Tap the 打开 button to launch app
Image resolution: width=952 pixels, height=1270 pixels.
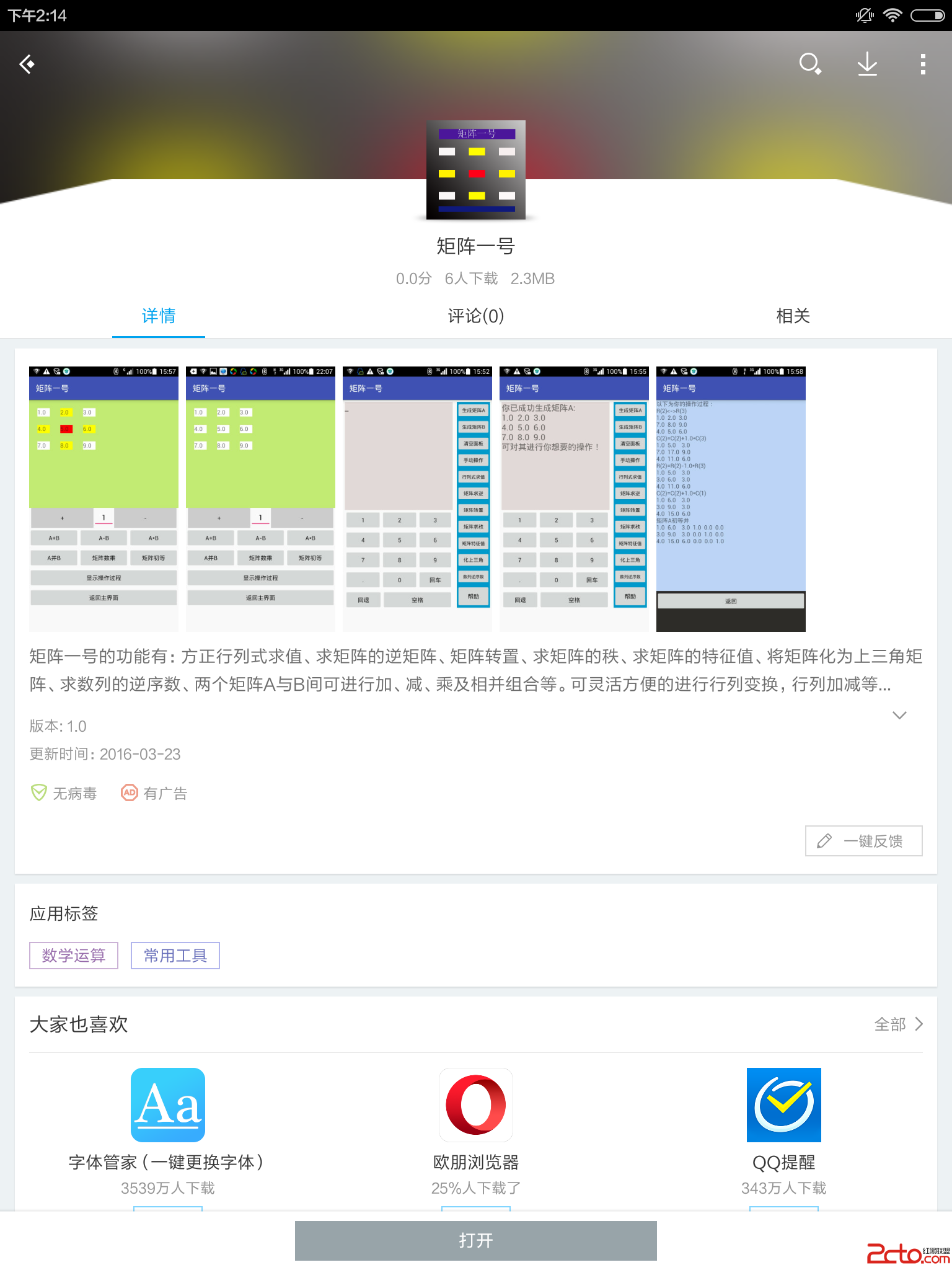[x=475, y=1240]
